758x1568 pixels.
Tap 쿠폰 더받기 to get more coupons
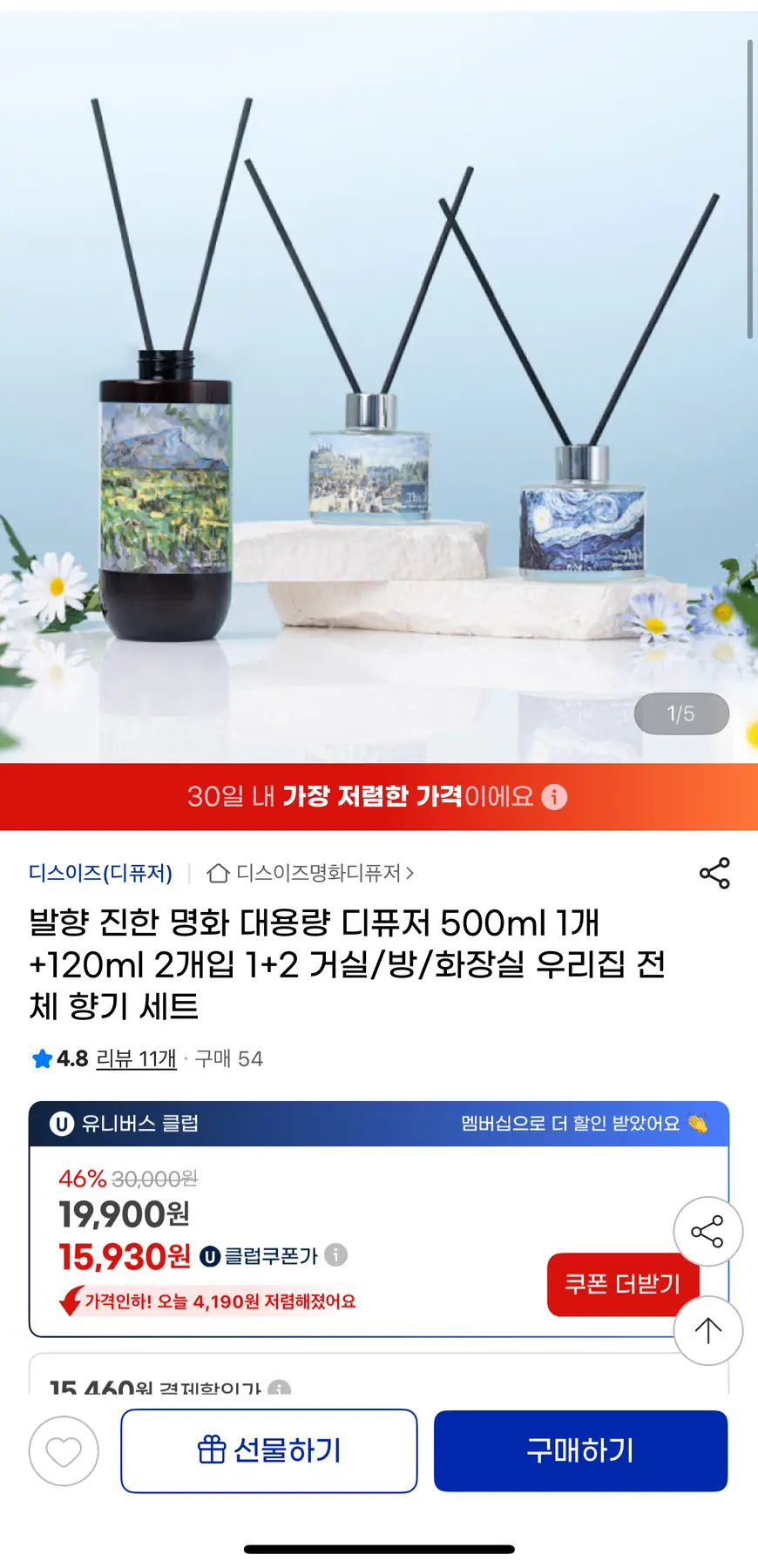[x=622, y=1284]
